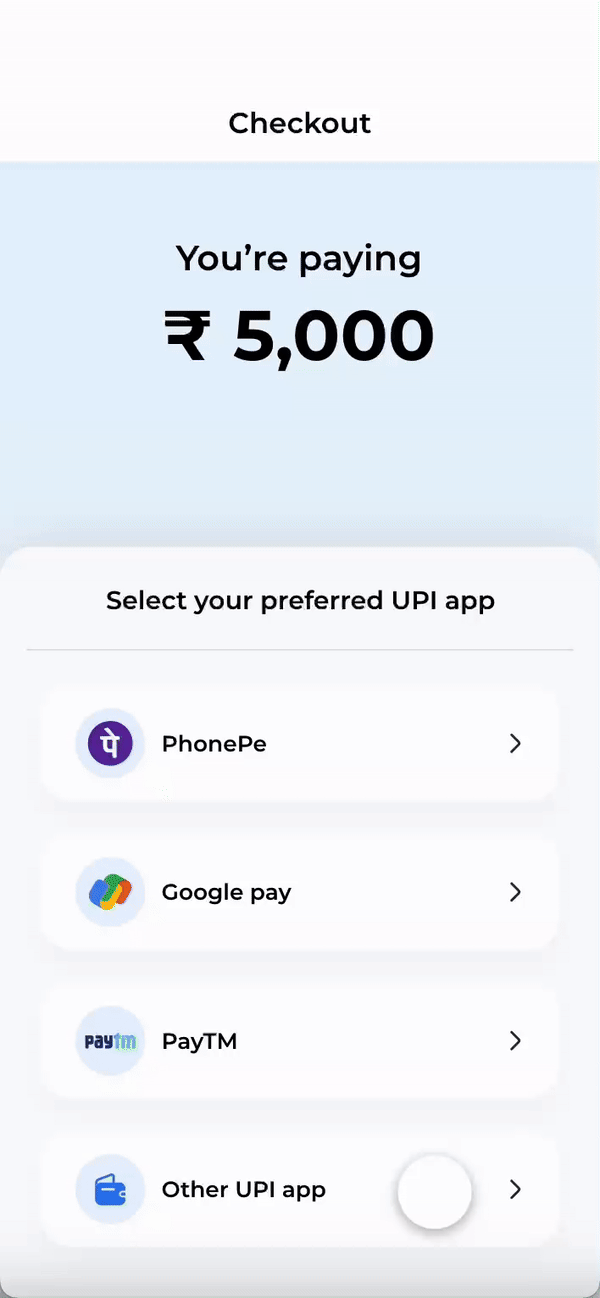Image resolution: width=600 pixels, height=1298 pixels.
Task: Pay using the PayTM option
Action: point(299,1041)
